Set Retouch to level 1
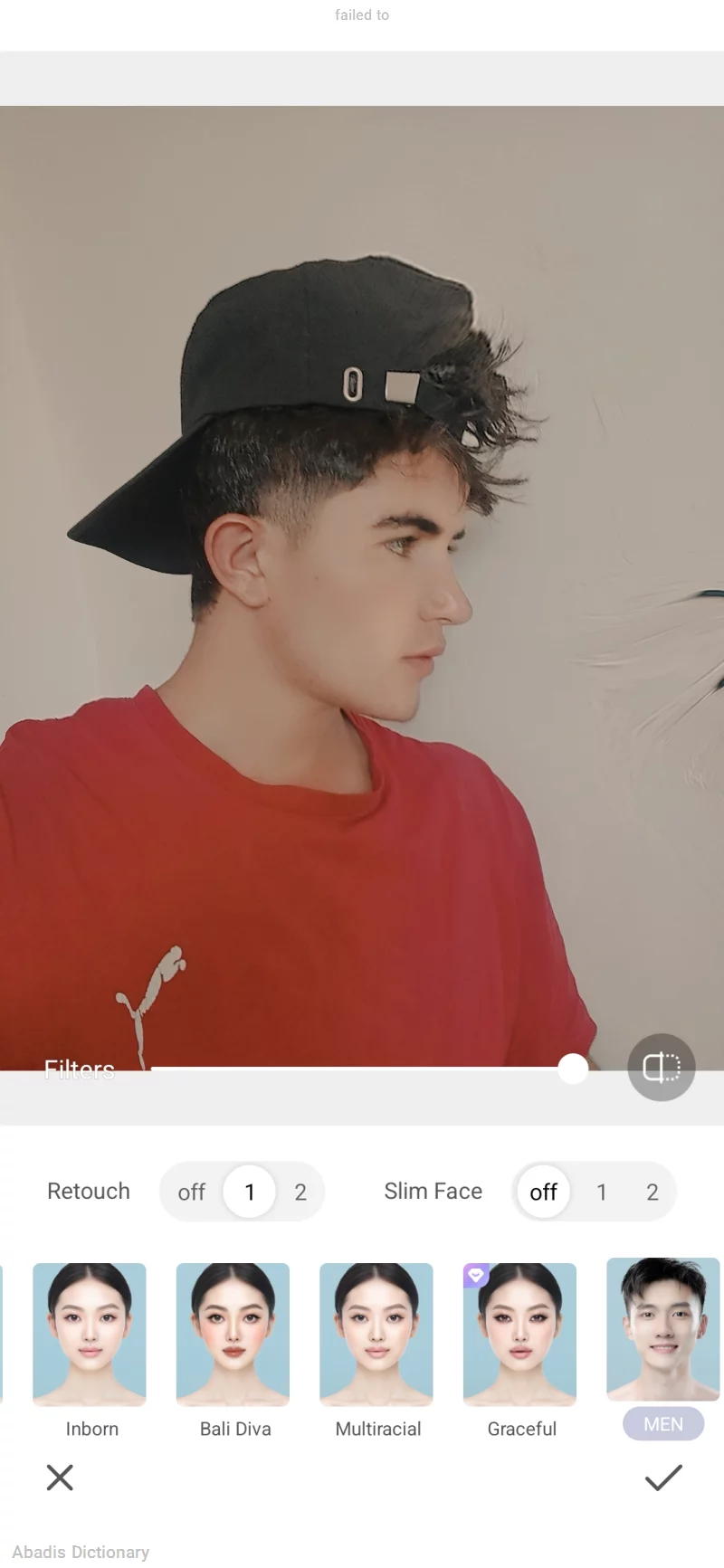This screenshot has width=724, height=1568. [x=250, y=1192]
